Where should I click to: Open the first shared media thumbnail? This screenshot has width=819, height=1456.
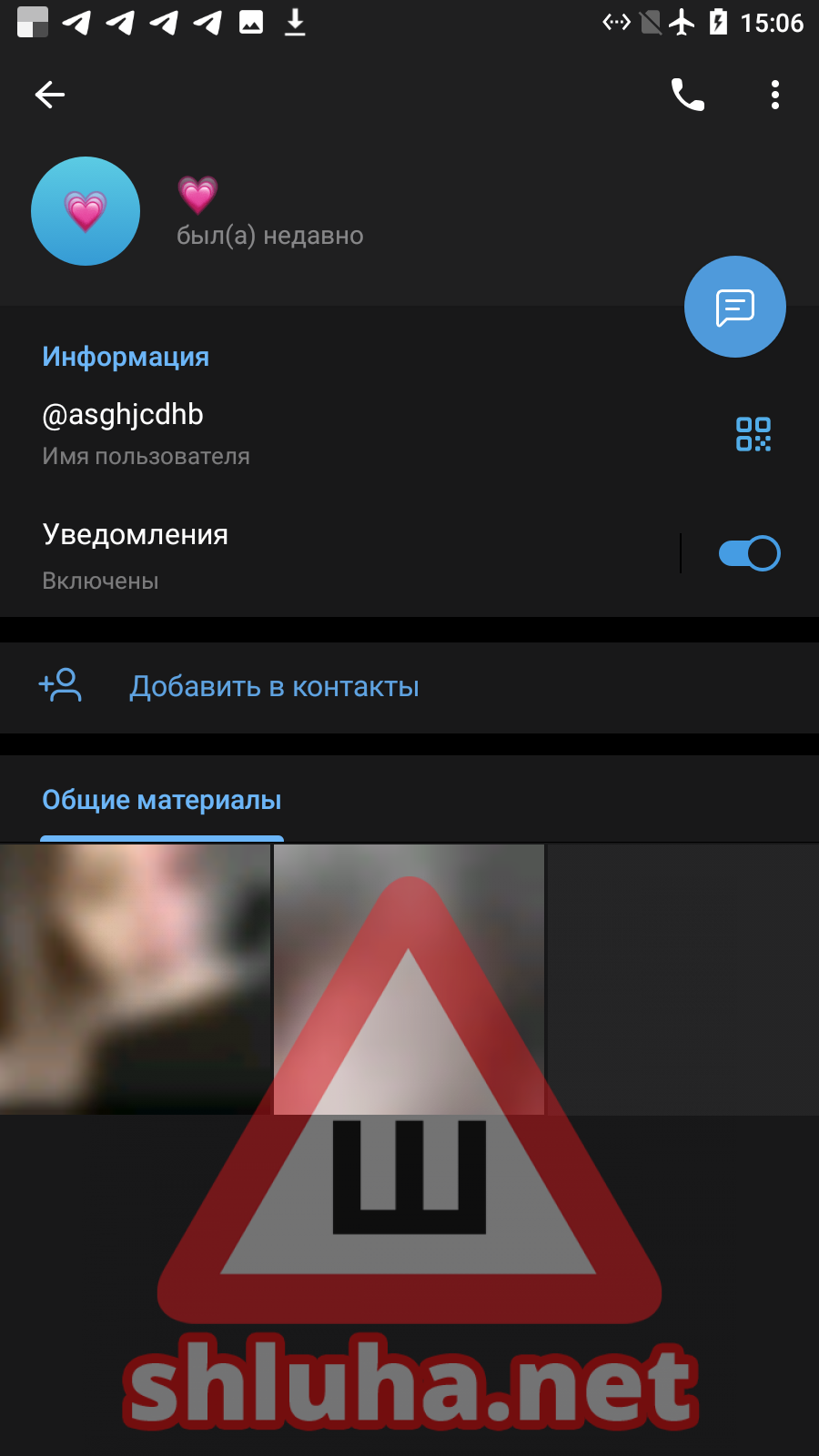click(135, 979)
